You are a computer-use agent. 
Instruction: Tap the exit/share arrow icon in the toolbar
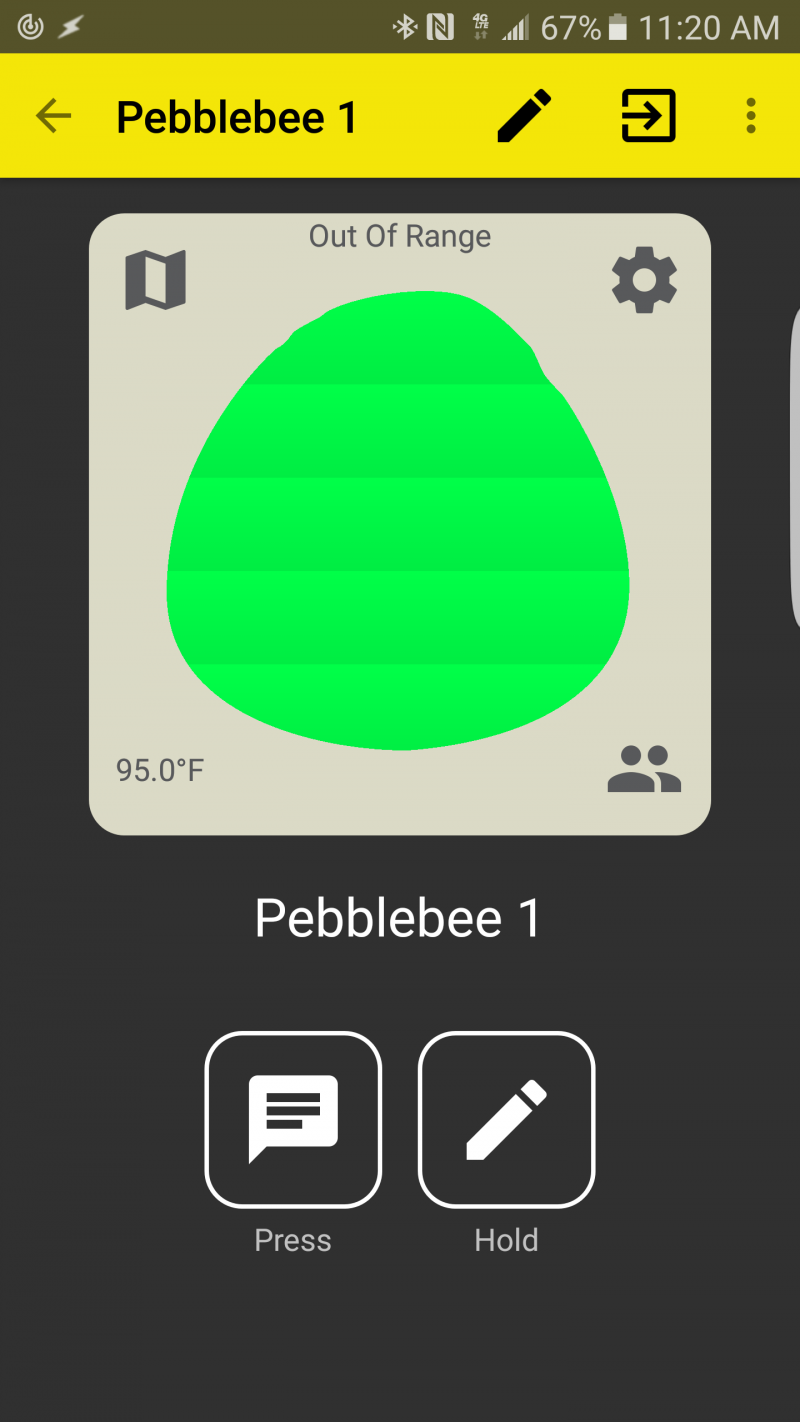click(x=646, y=116)
